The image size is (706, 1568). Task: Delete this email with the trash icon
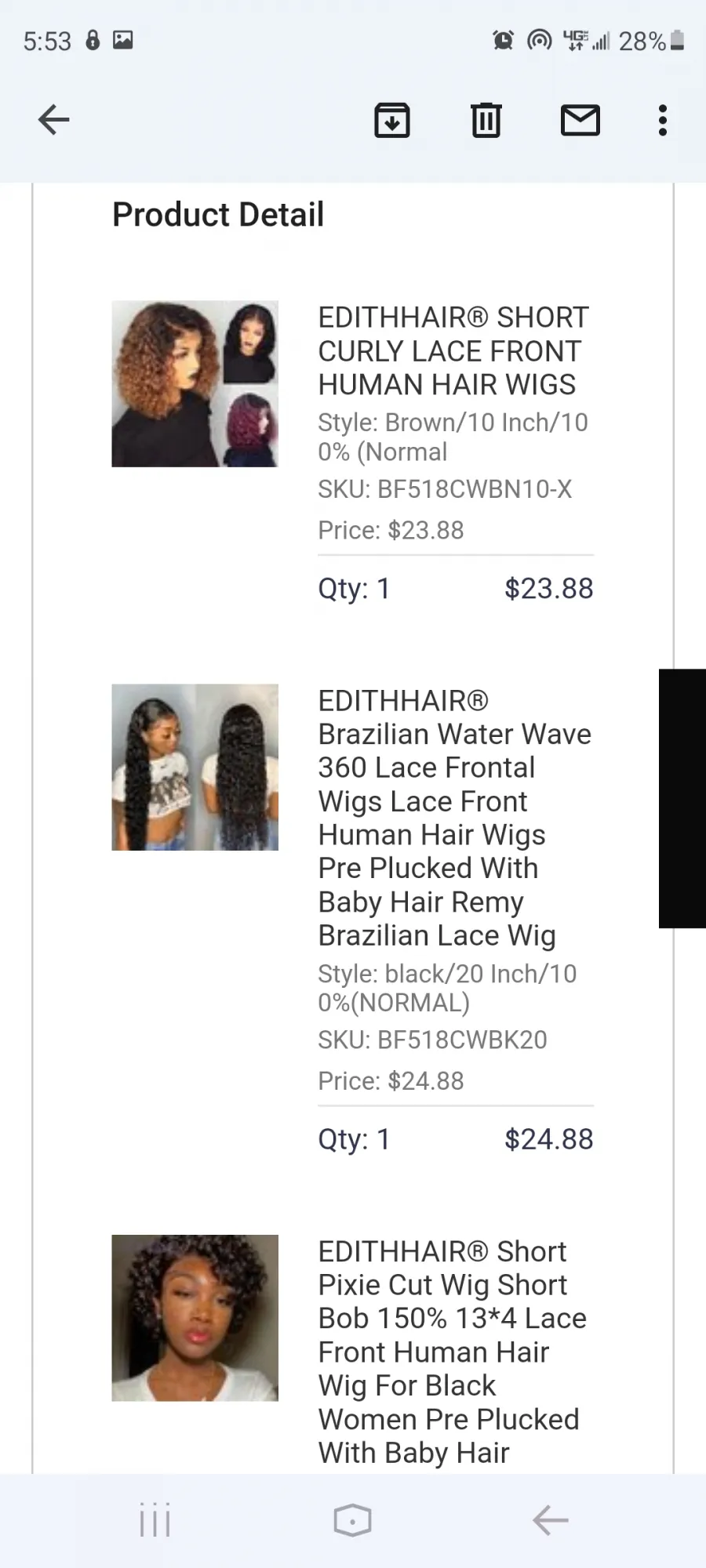click(486, 120)
